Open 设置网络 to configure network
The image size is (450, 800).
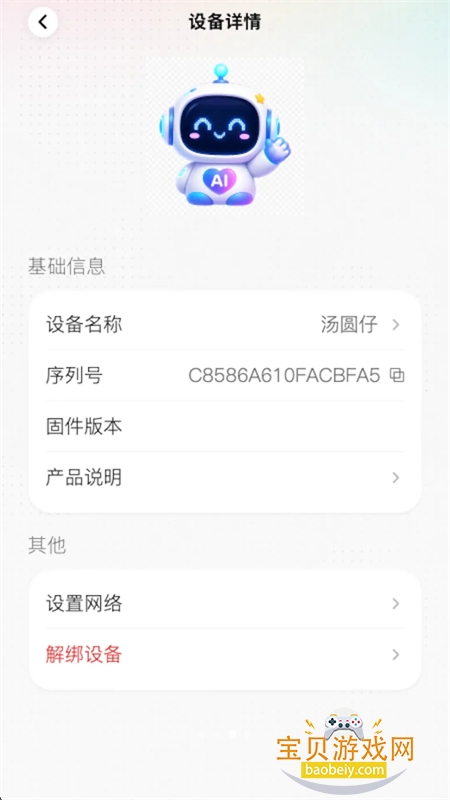(x=224, y=604)
